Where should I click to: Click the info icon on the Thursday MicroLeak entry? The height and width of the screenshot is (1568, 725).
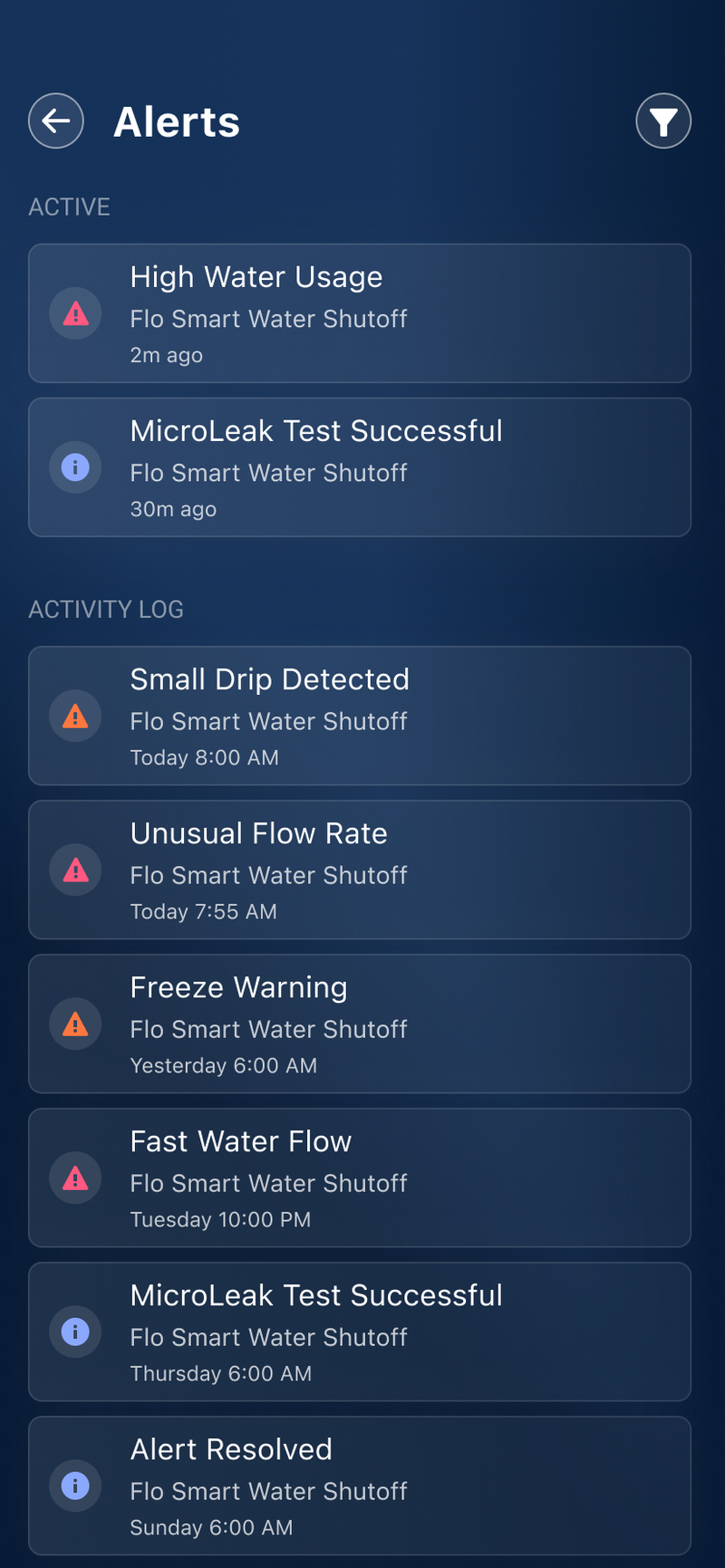coord(75,1332)
